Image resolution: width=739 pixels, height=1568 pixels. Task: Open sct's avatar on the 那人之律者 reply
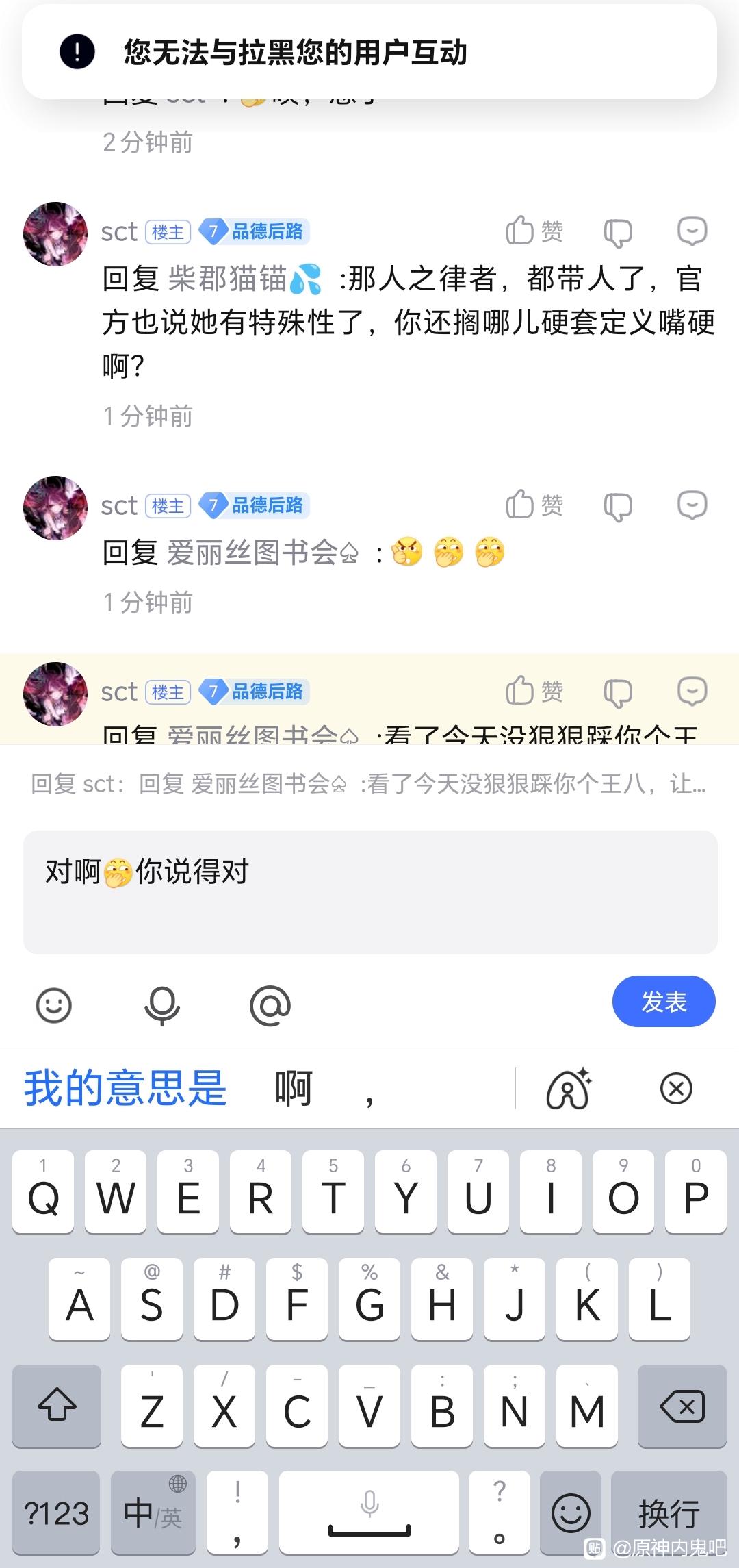coord(55,233)
